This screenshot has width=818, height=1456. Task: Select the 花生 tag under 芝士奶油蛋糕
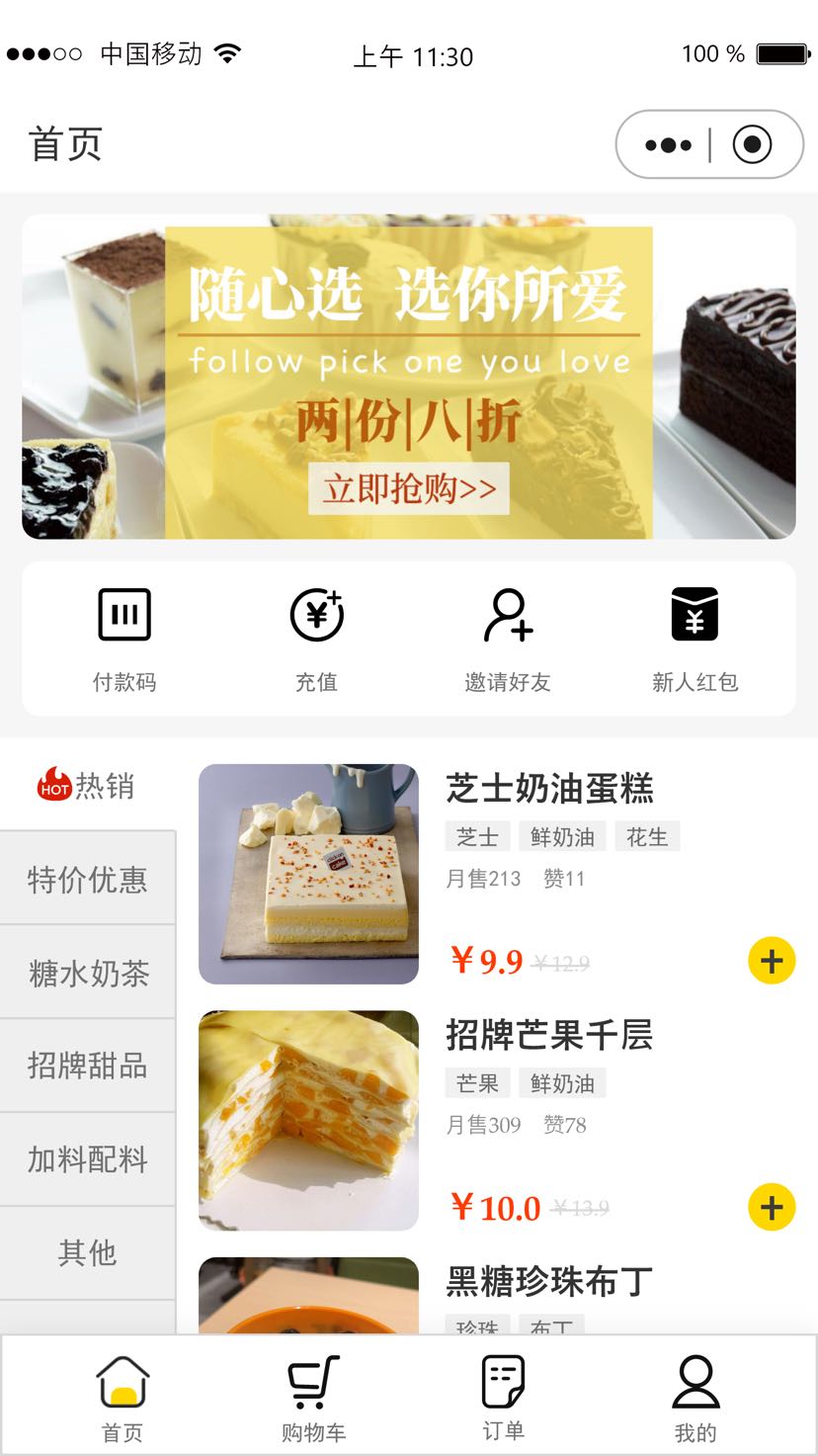click(x=647, y=836)
